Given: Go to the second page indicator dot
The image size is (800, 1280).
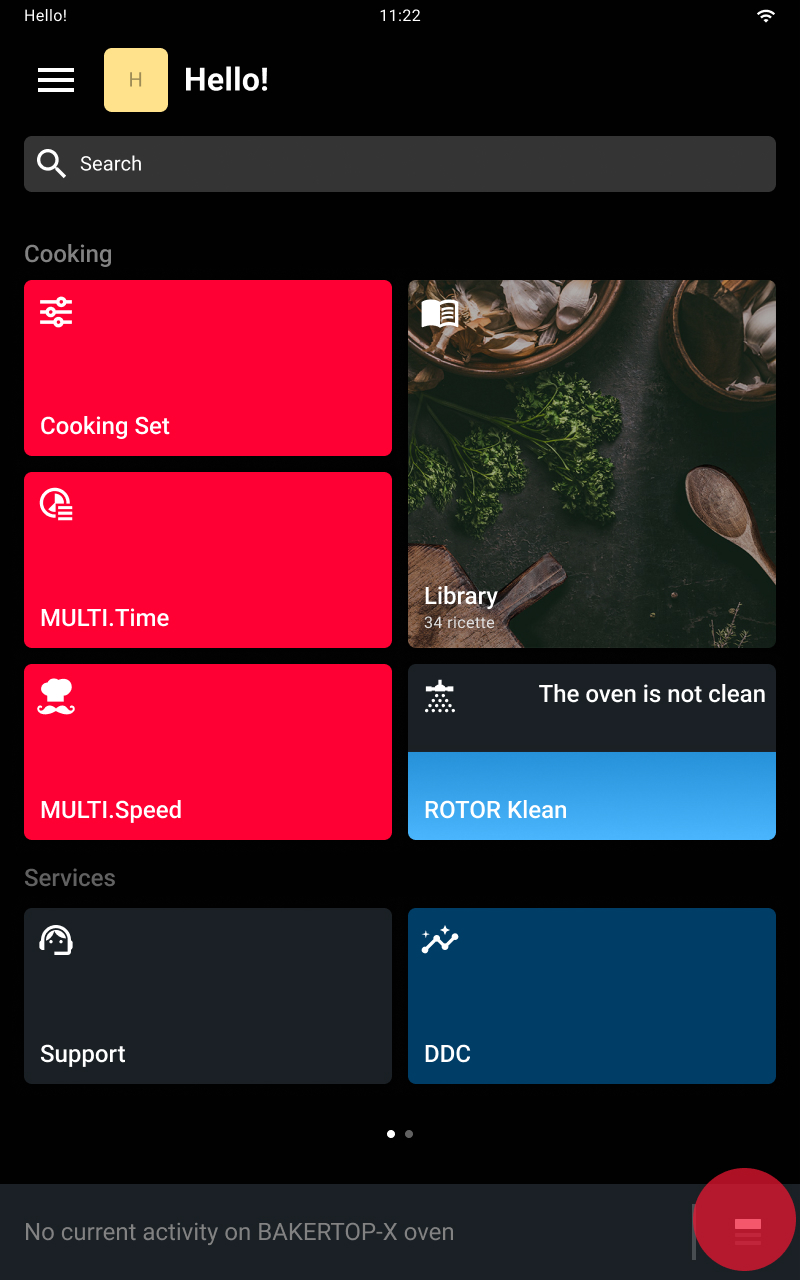Looking at the screenshot, I should coord(409,1134).
